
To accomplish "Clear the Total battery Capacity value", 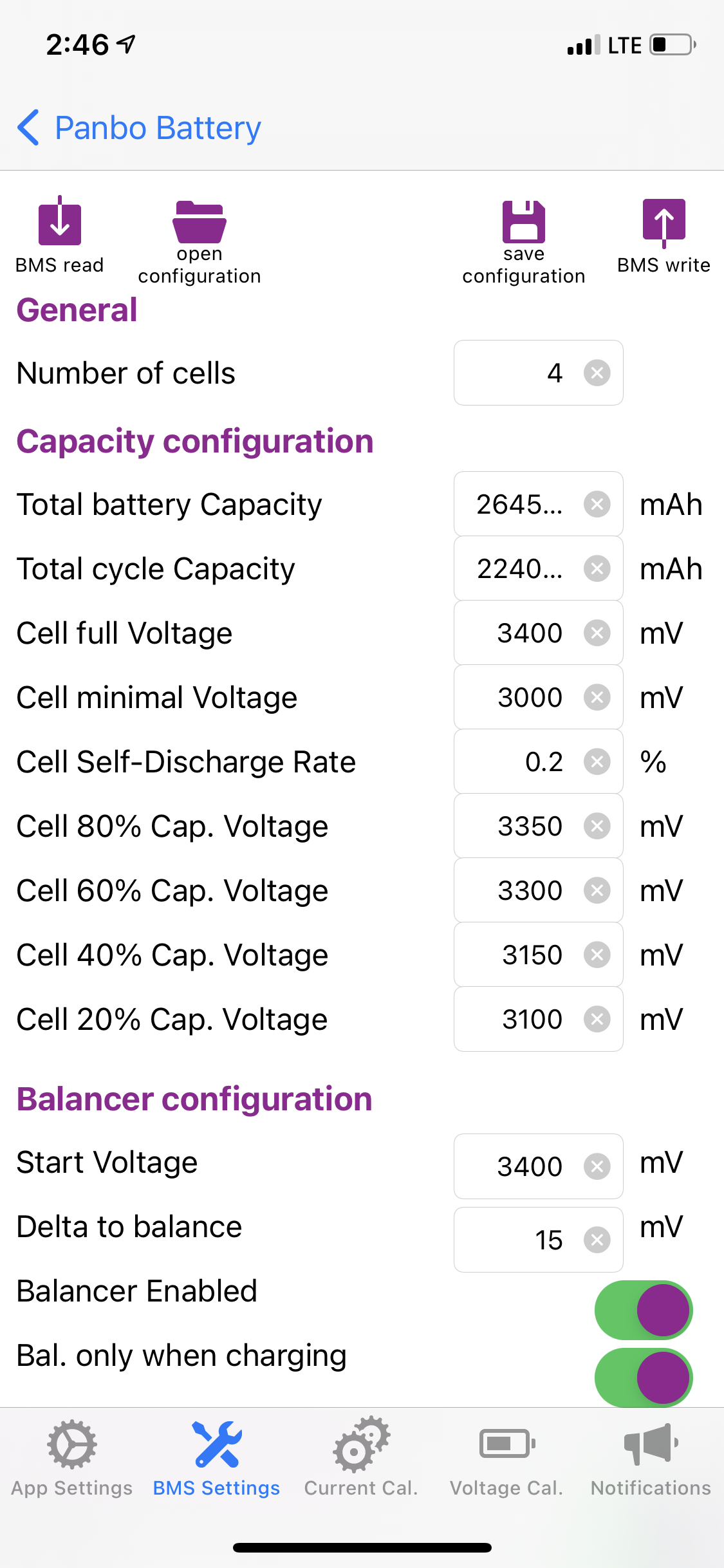I will click(597, 504).
